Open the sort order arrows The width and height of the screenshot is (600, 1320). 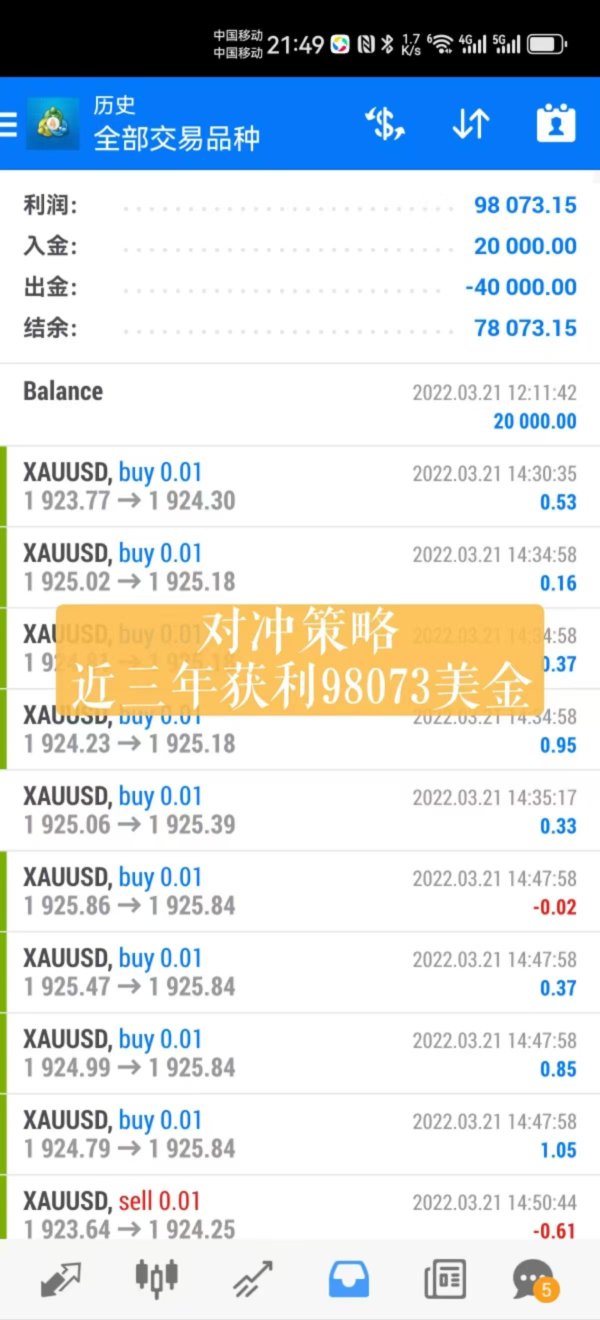click(x=470, y=123)
